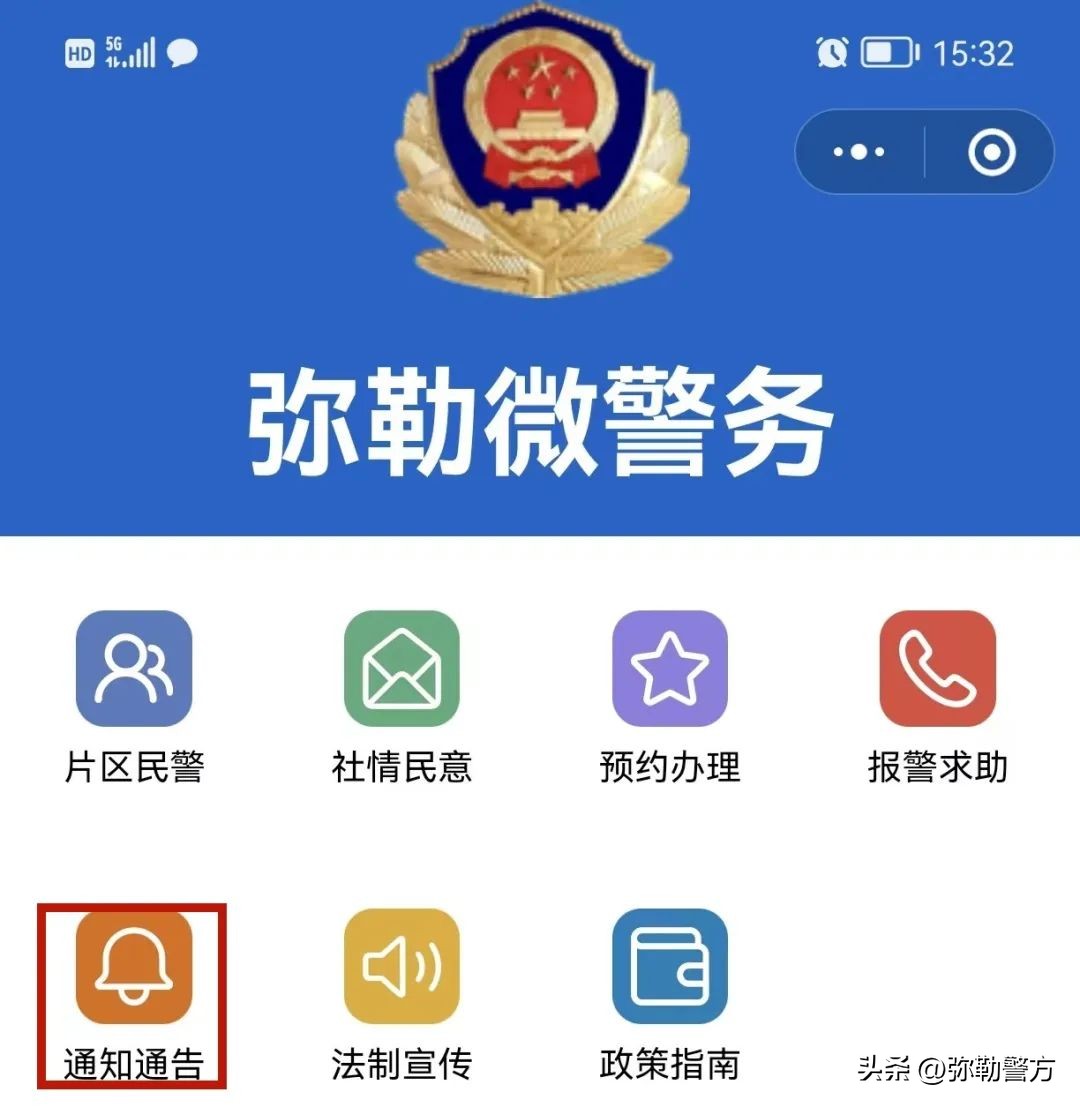
Task: Open the mini-program options ellipsis menu
Action: [857, 152]
